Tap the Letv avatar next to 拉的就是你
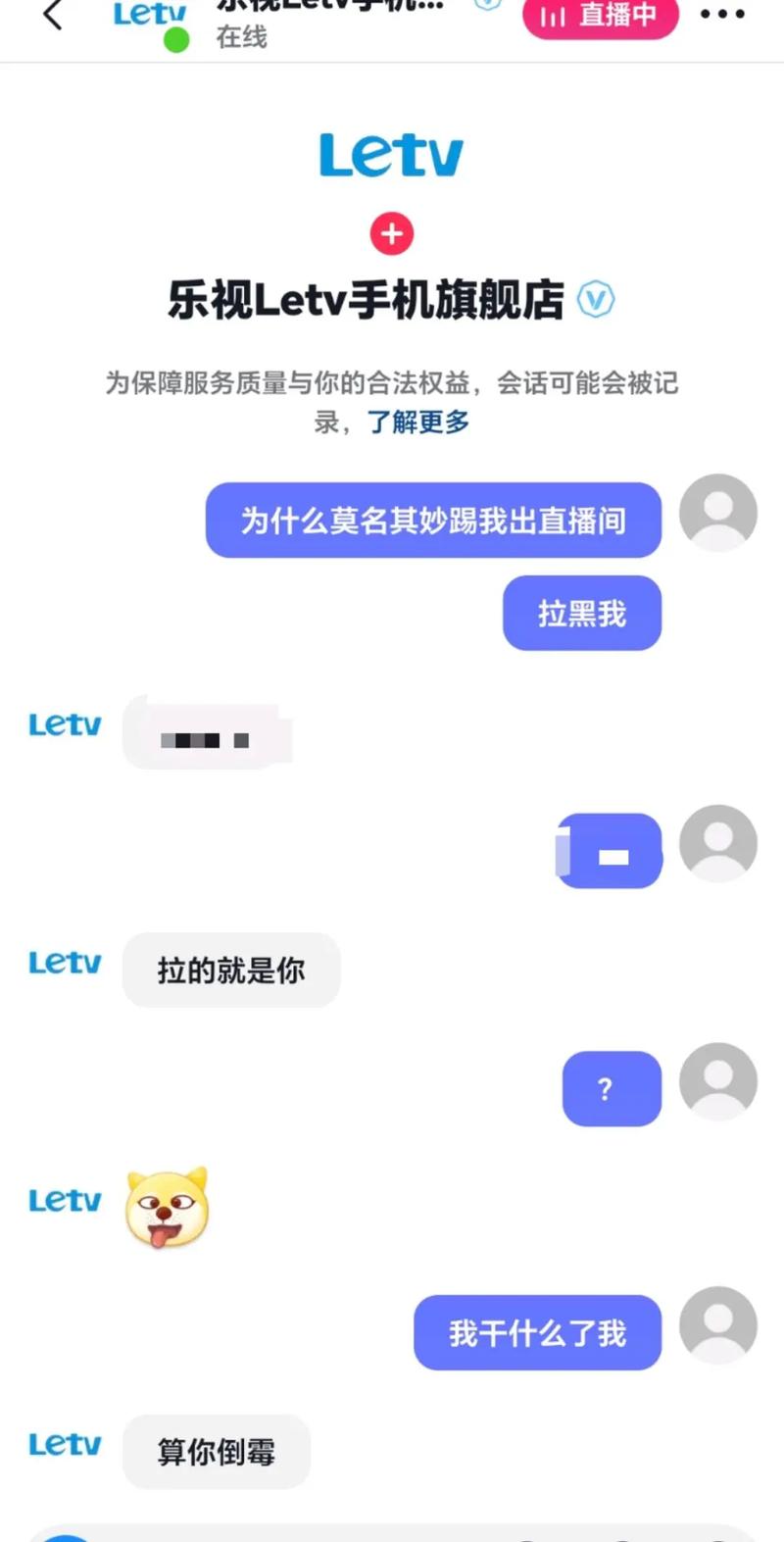Screen dimensions: 784x1542 (65, 963)
